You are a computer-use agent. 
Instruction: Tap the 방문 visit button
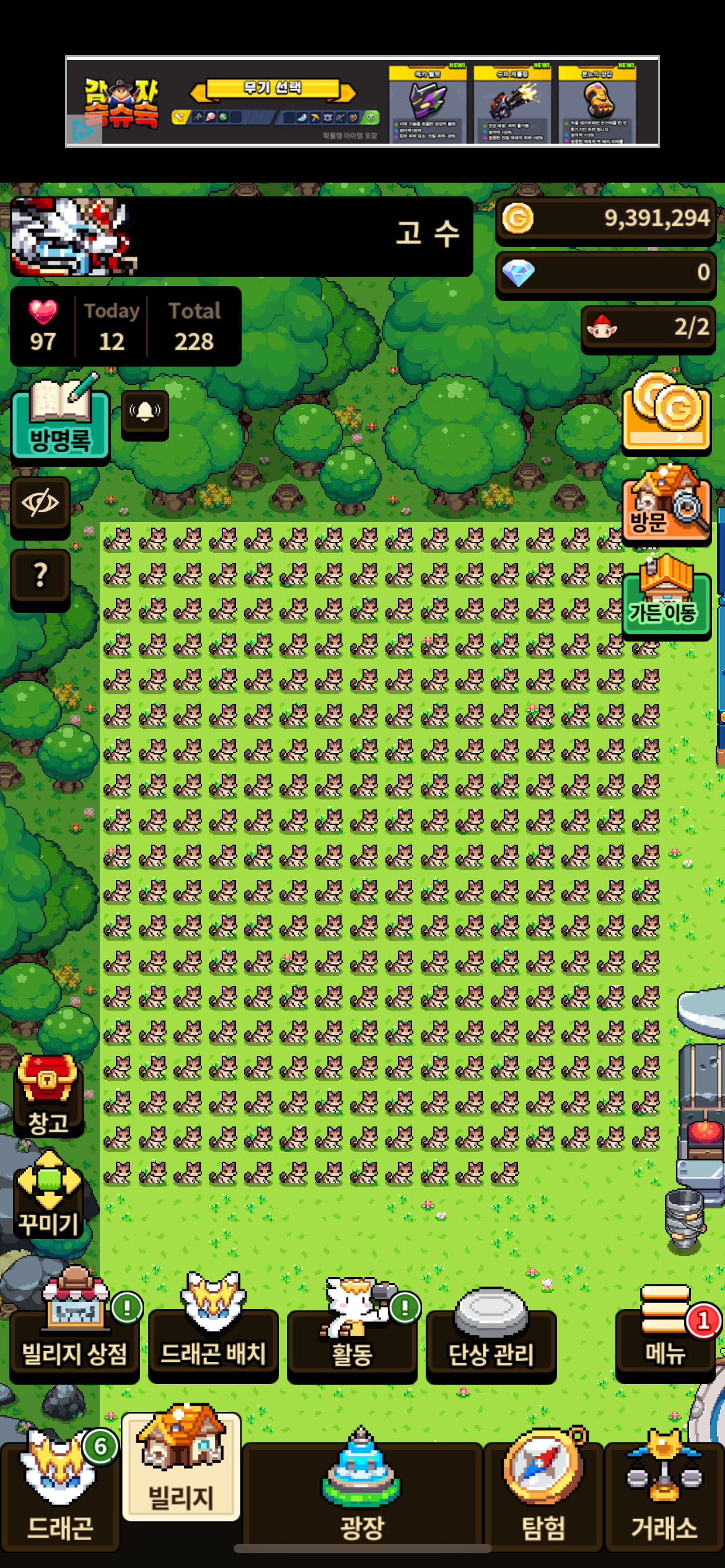pyautogui.click(x=666, y=505)
